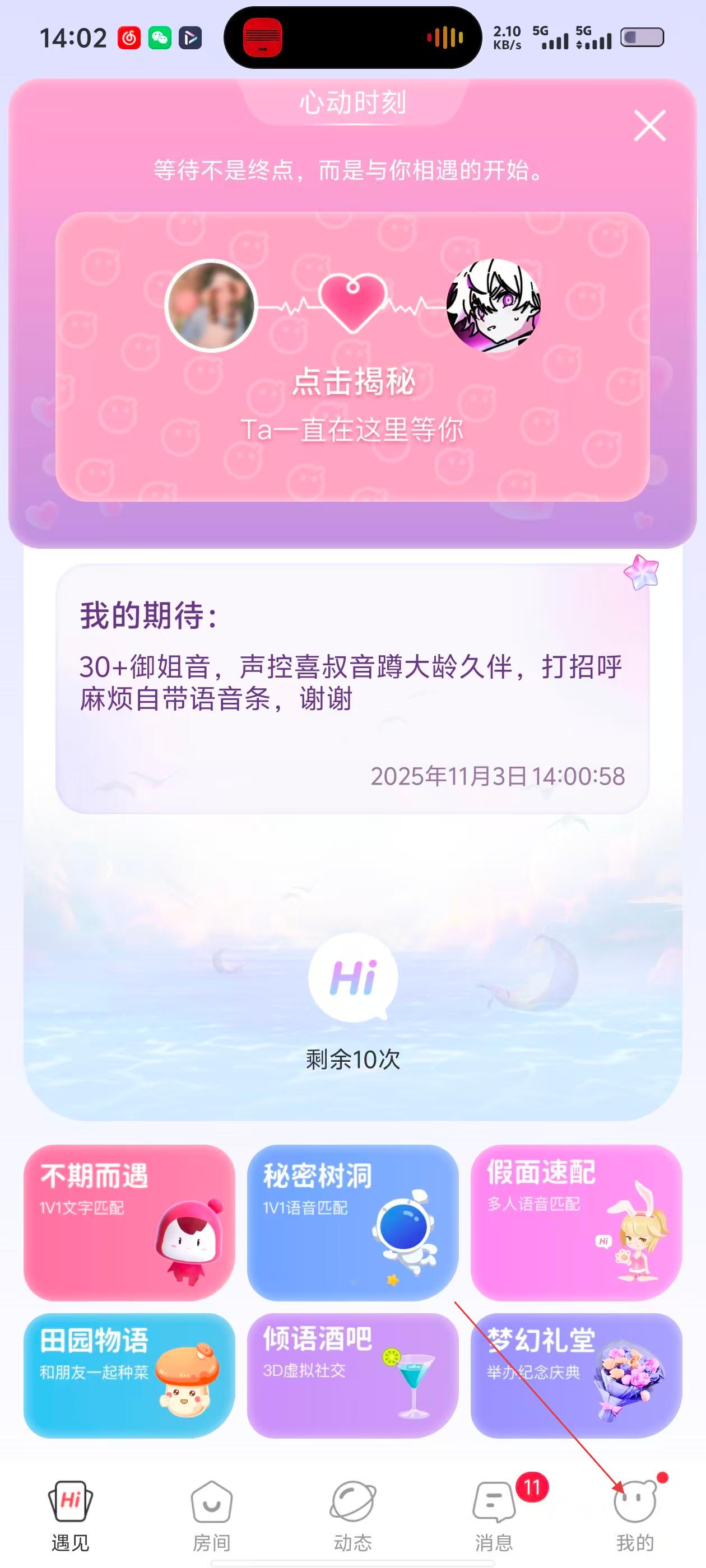This screenshot has width=706, height=1568.
Task: Tap the Hi greeting bubble button
Action: coord(352,978)
